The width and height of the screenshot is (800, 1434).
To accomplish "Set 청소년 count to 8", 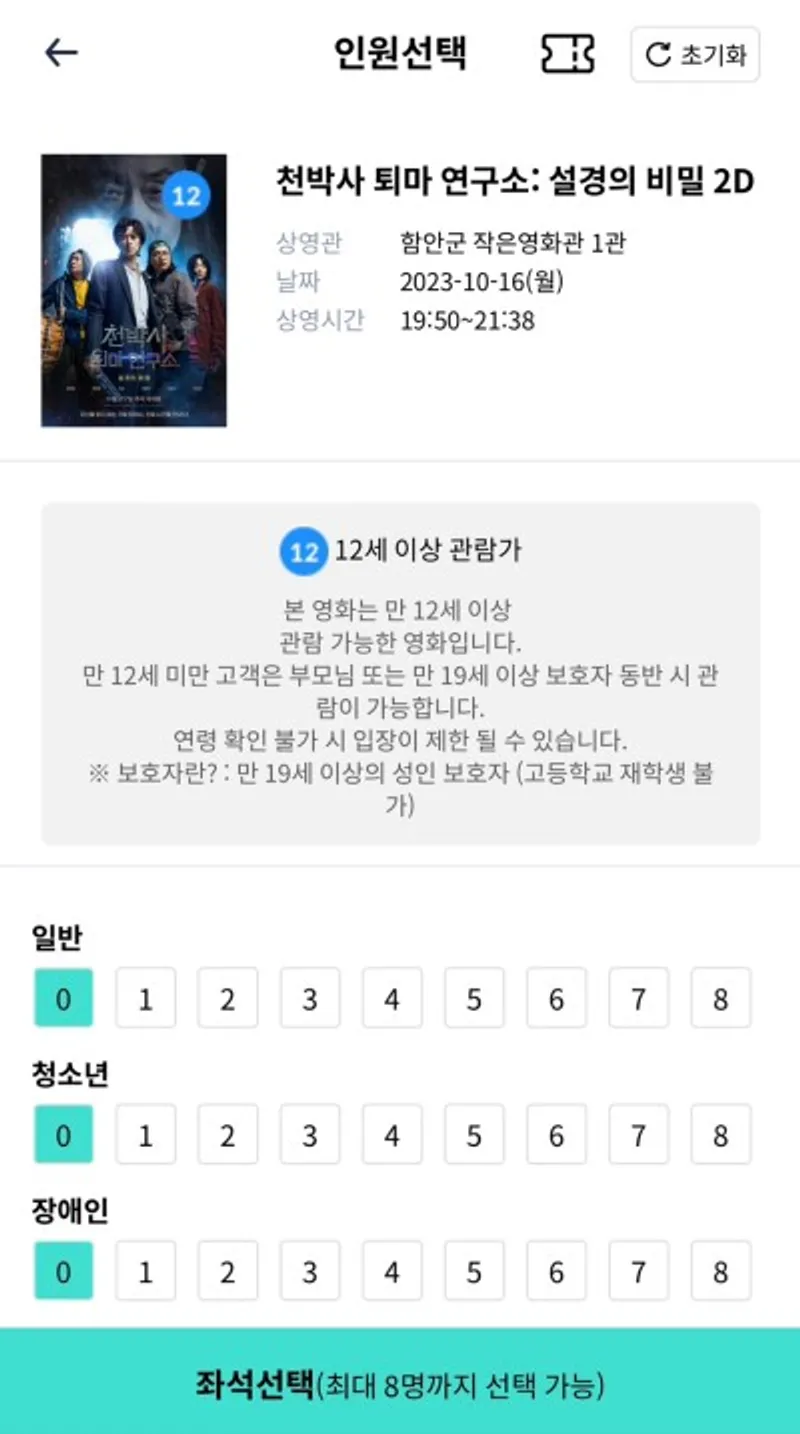I will pyautogui.click(x=720, y=1135).
